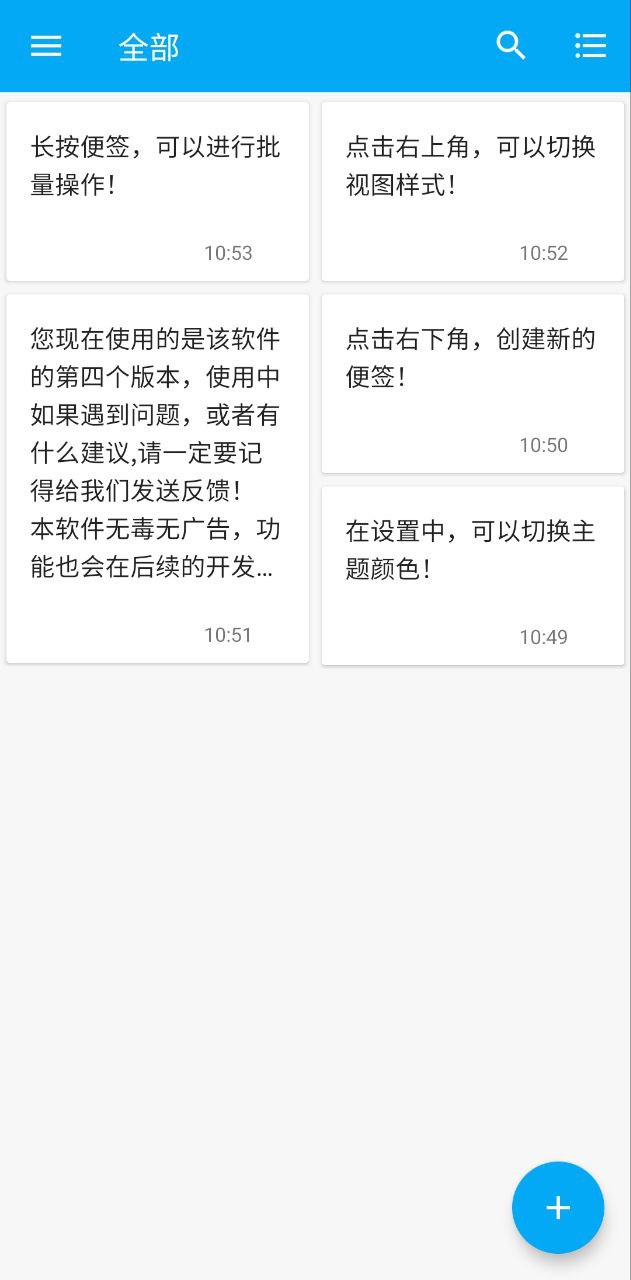Create a new note with plus button
The image size is (631, 1280).
click(x=558, y=1207)
